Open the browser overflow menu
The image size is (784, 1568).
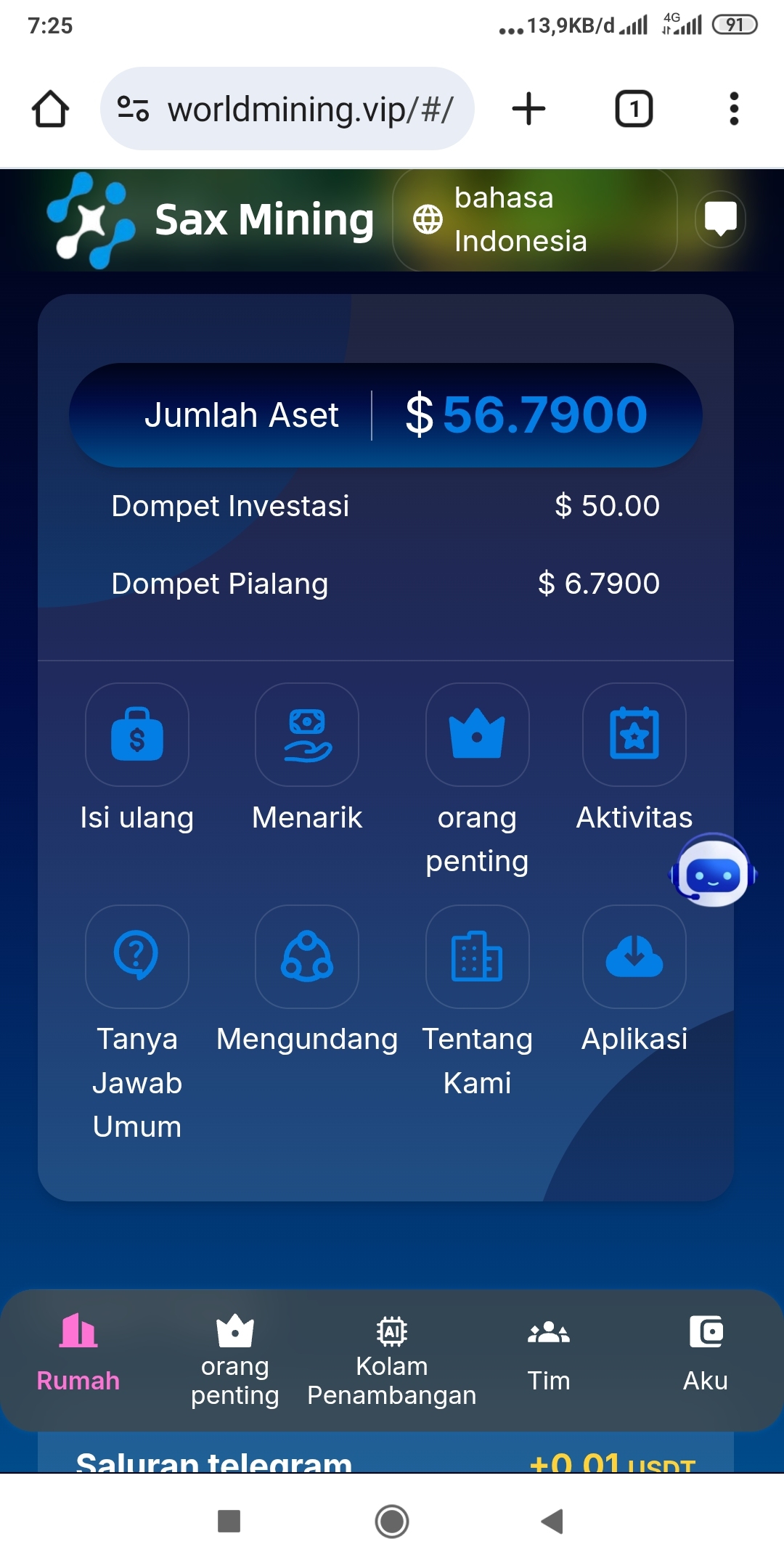tap(734, 109)
